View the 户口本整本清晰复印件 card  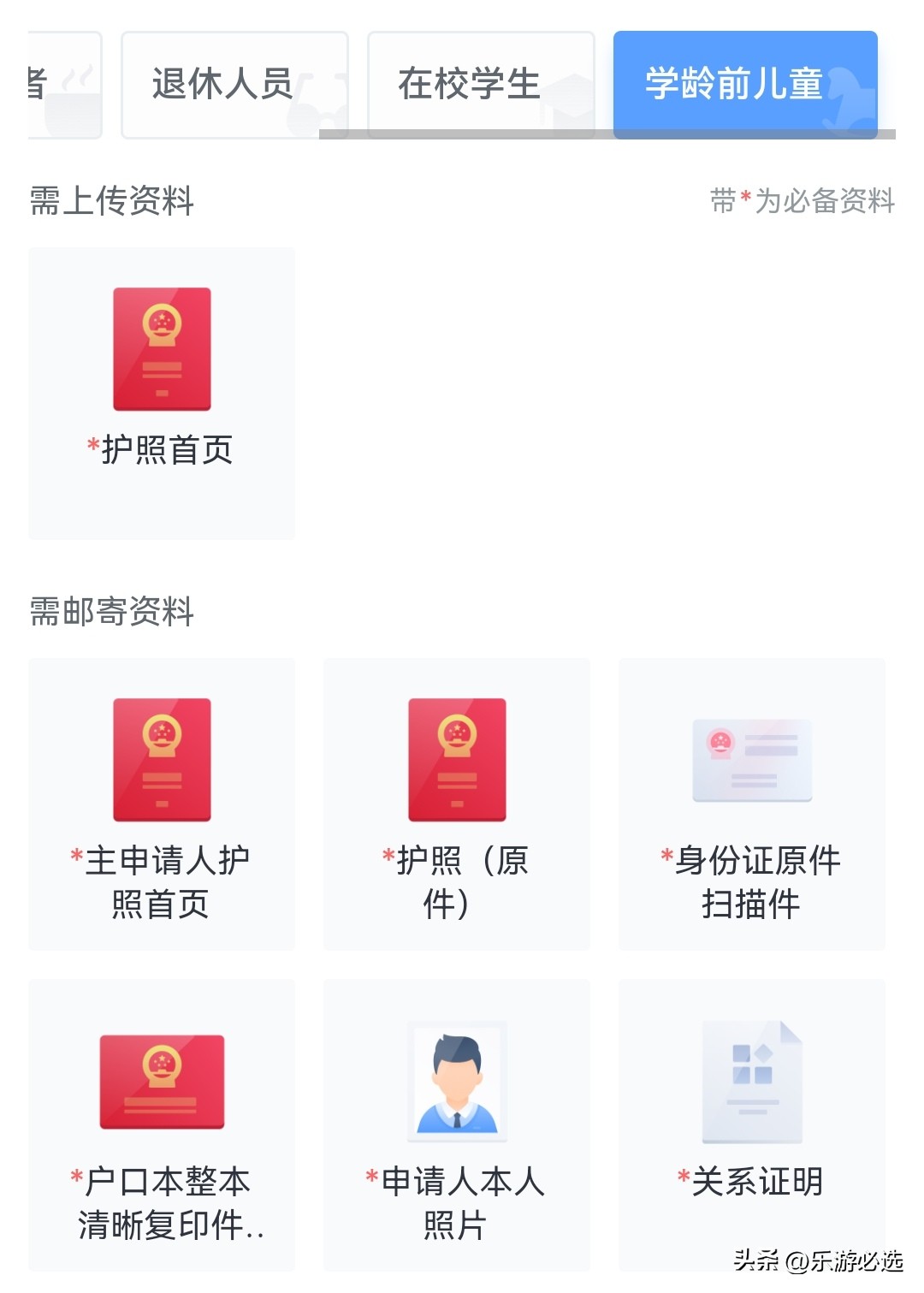click(x=162, y=1124)
